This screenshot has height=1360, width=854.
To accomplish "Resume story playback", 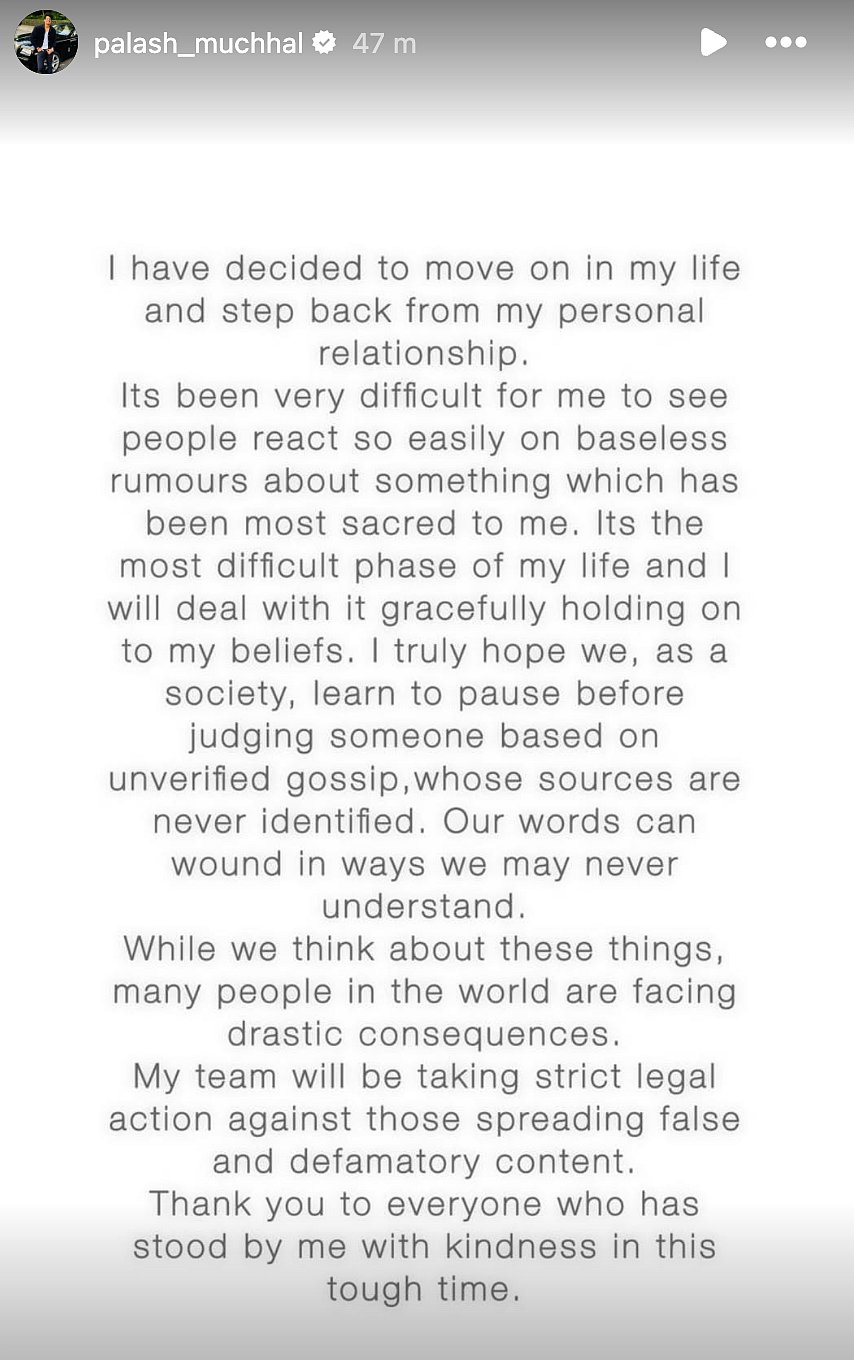I will [712, 42].
